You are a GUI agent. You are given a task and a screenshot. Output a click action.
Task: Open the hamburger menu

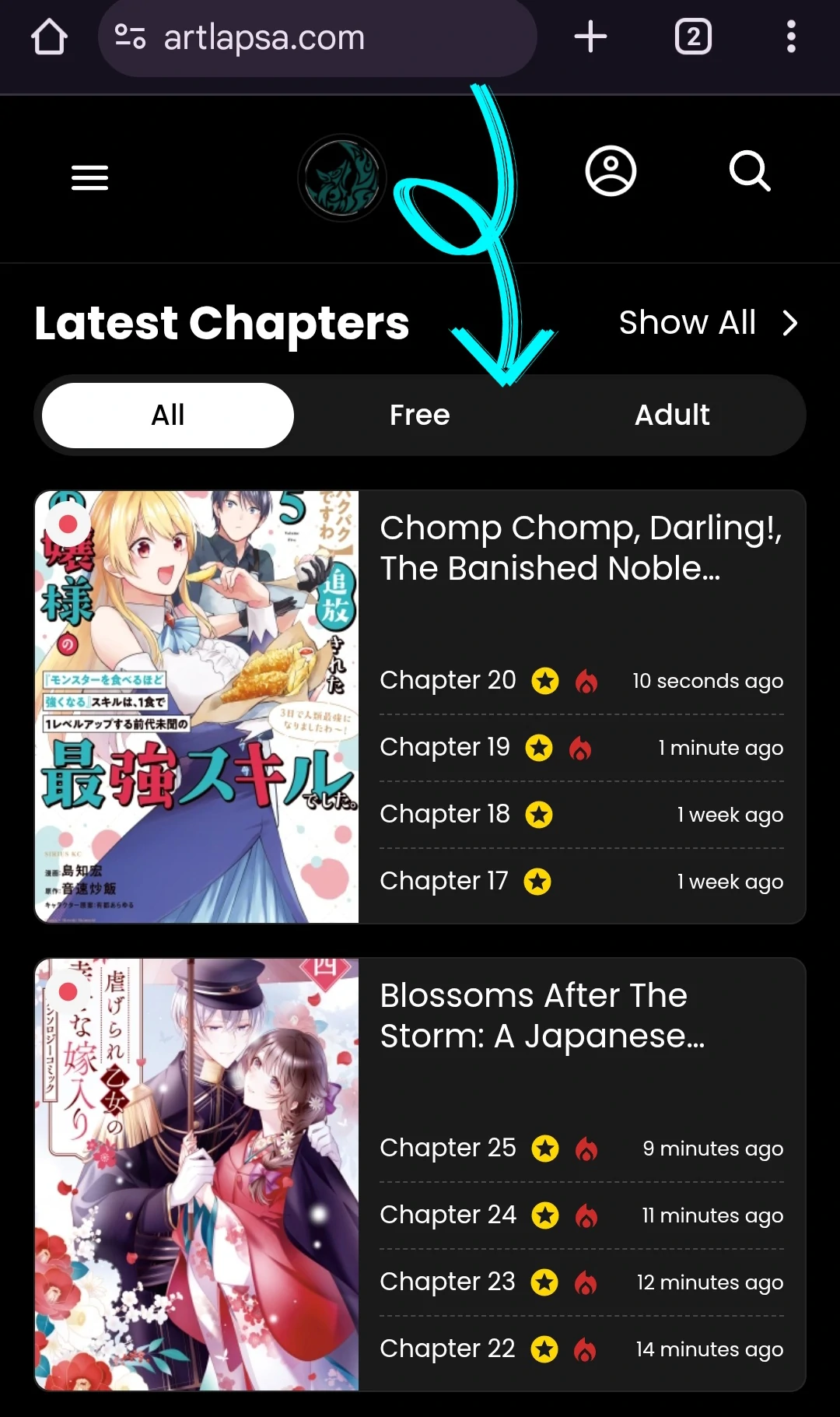click(89, 177)
